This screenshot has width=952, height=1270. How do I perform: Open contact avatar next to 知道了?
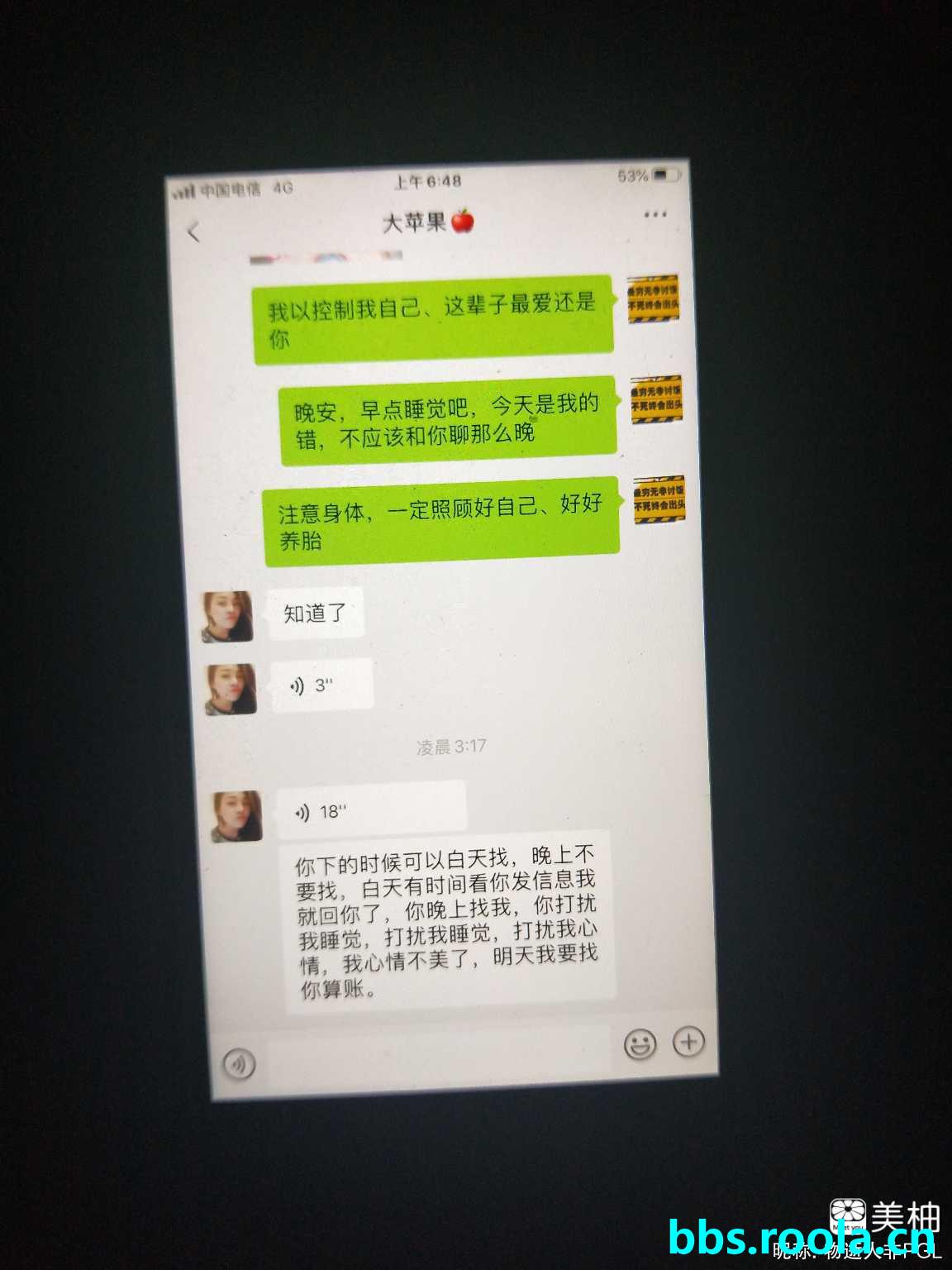(228, 616)
